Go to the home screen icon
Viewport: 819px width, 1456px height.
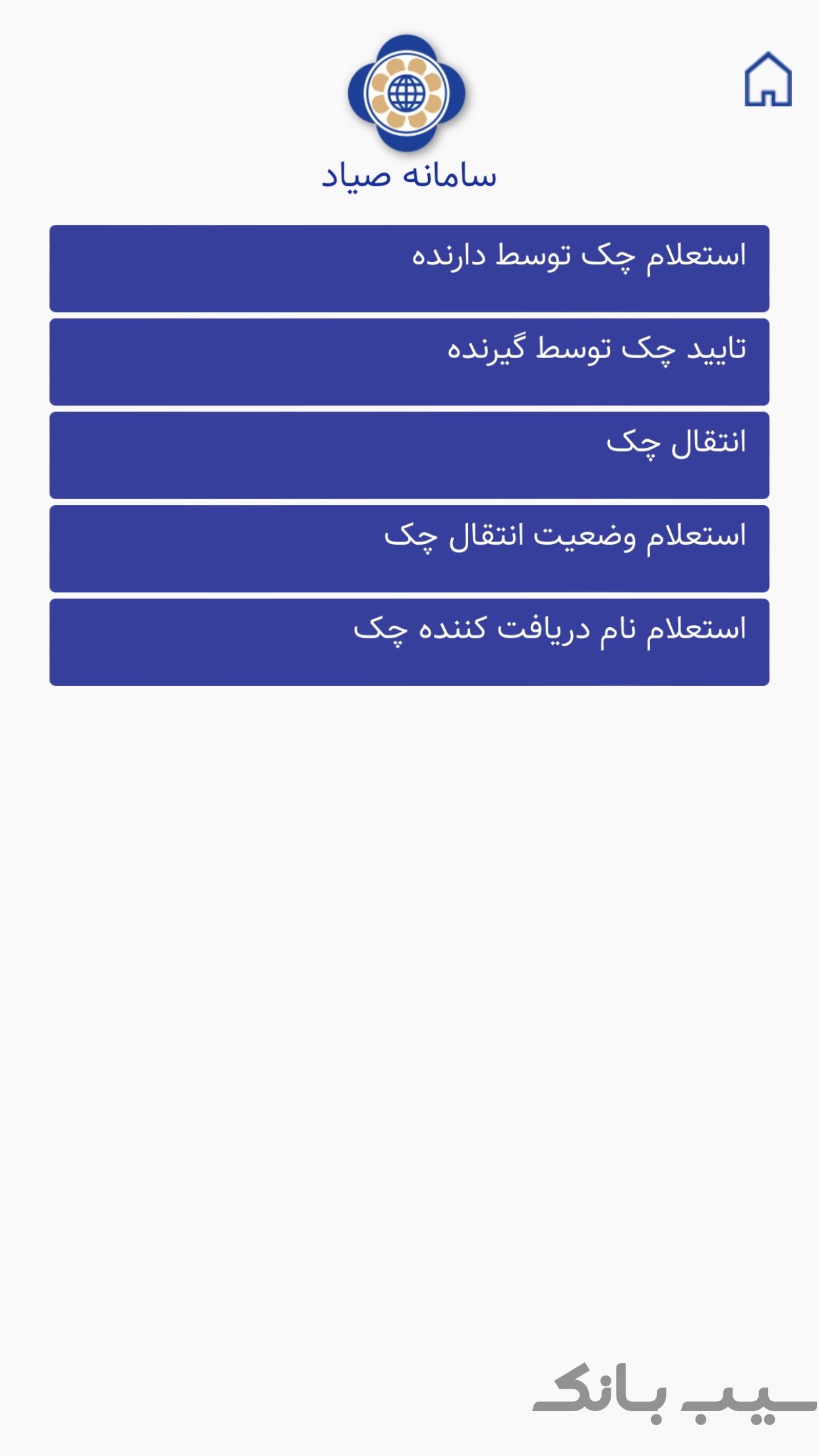768,79
